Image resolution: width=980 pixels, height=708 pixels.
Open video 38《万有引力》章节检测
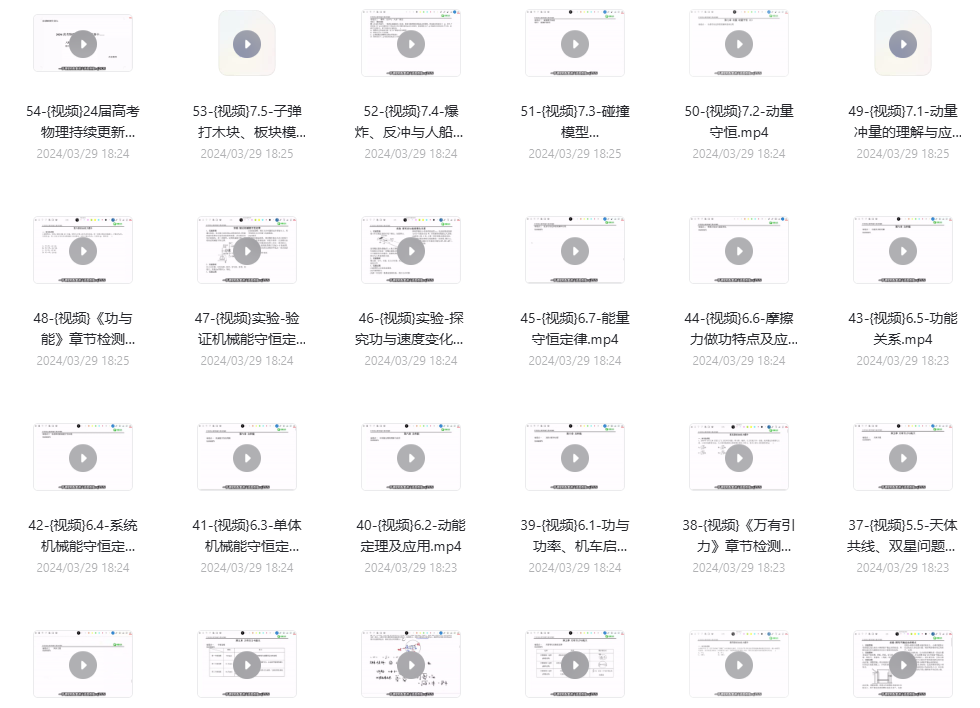click(x=739, y=458)
